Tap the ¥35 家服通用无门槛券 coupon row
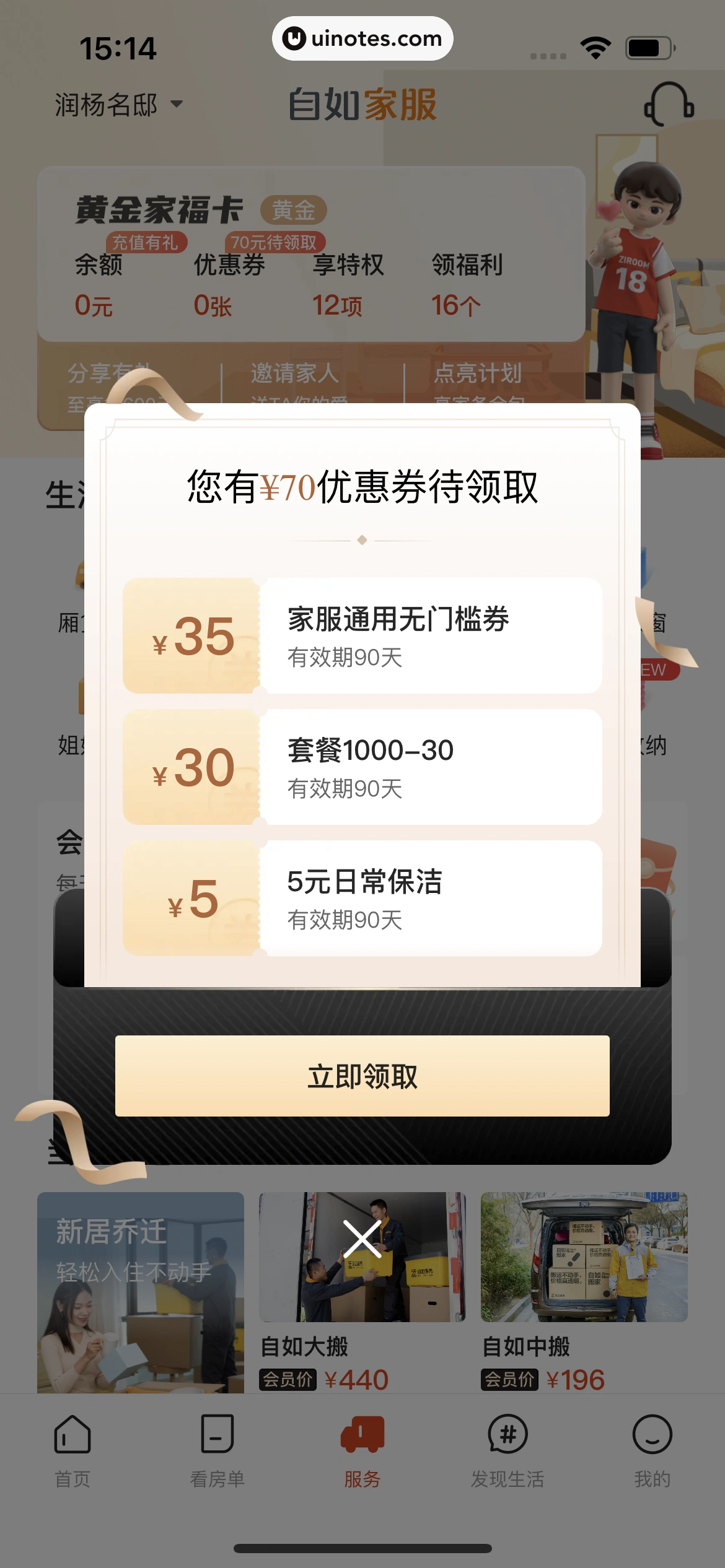 click(x=362, y=635)
